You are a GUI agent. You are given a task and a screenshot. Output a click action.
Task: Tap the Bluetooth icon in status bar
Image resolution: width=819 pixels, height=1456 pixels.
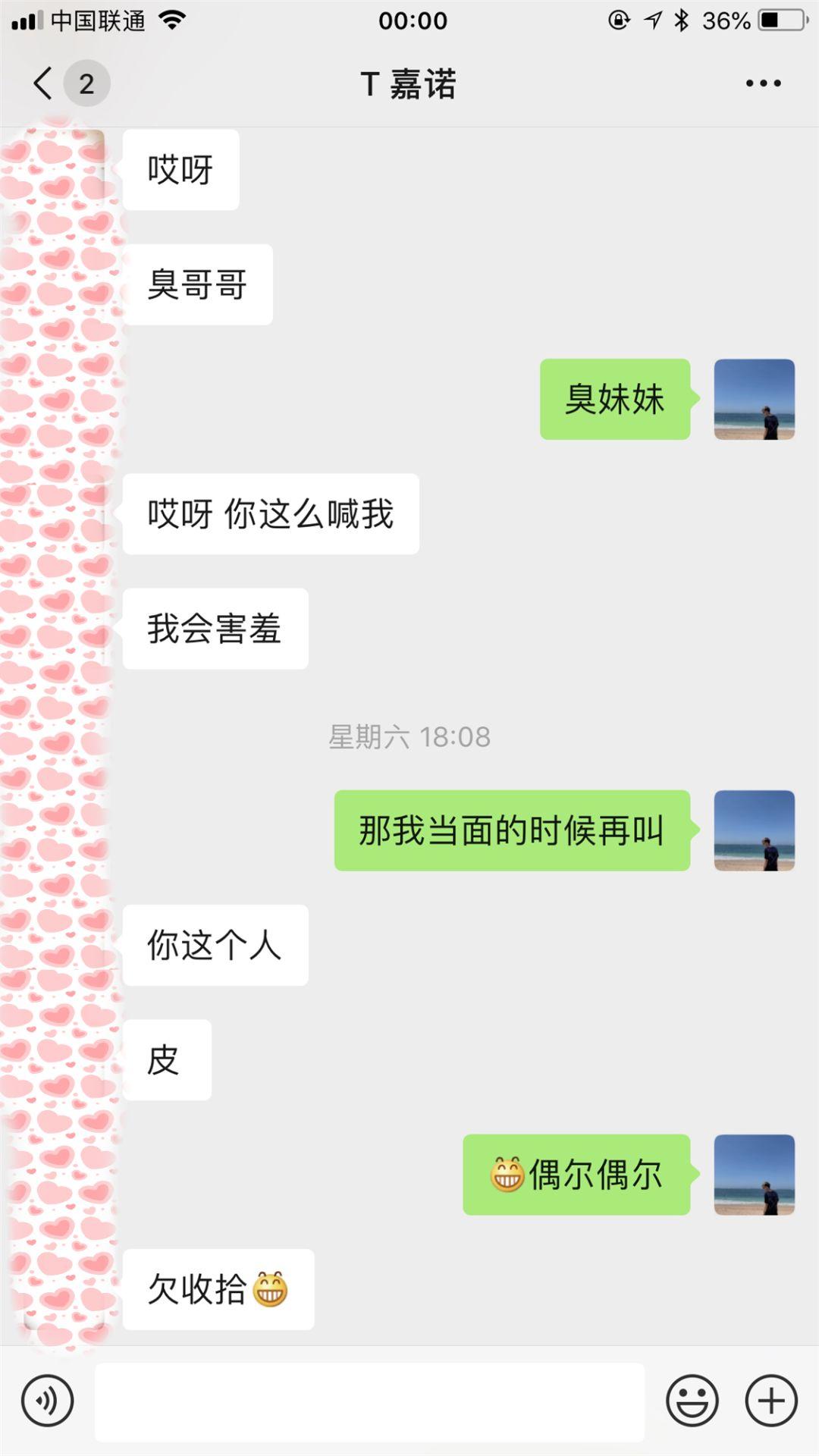pyautogui.click(x=682, y=20)
